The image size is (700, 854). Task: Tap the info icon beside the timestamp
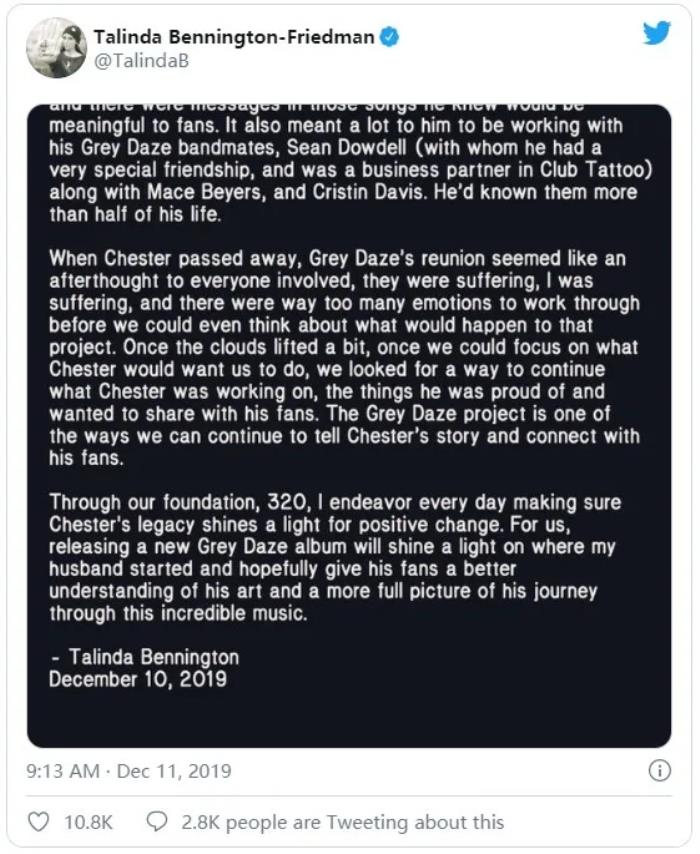pos(660,771)
